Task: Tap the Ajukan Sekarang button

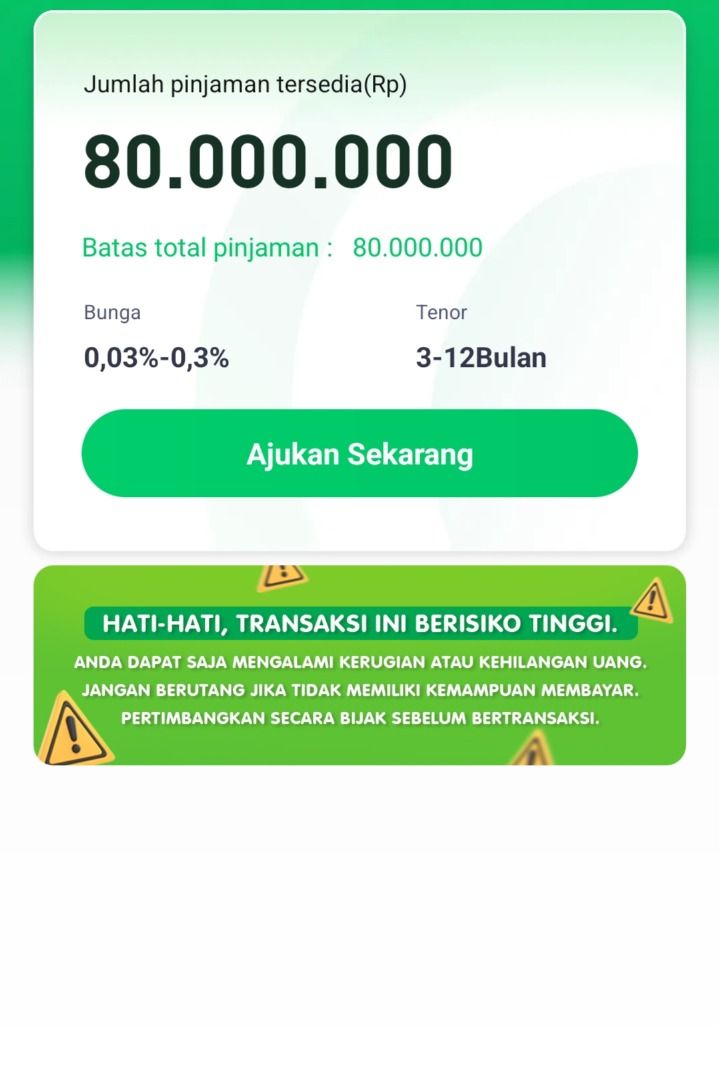Action: click(x=359, y=453)
